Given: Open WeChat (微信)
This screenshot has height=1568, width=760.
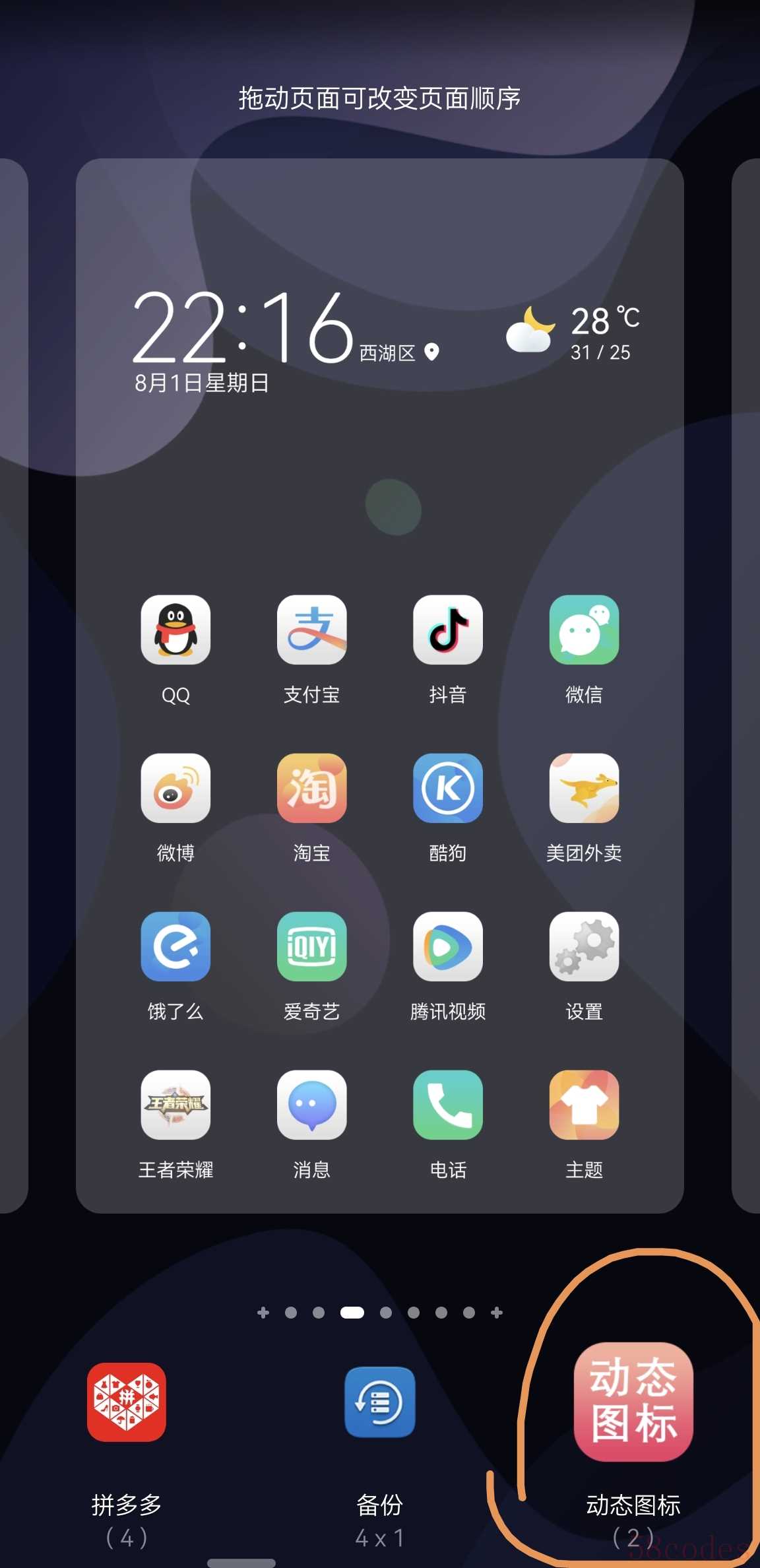Looking at the screenshot, I should tap(584, 630).
